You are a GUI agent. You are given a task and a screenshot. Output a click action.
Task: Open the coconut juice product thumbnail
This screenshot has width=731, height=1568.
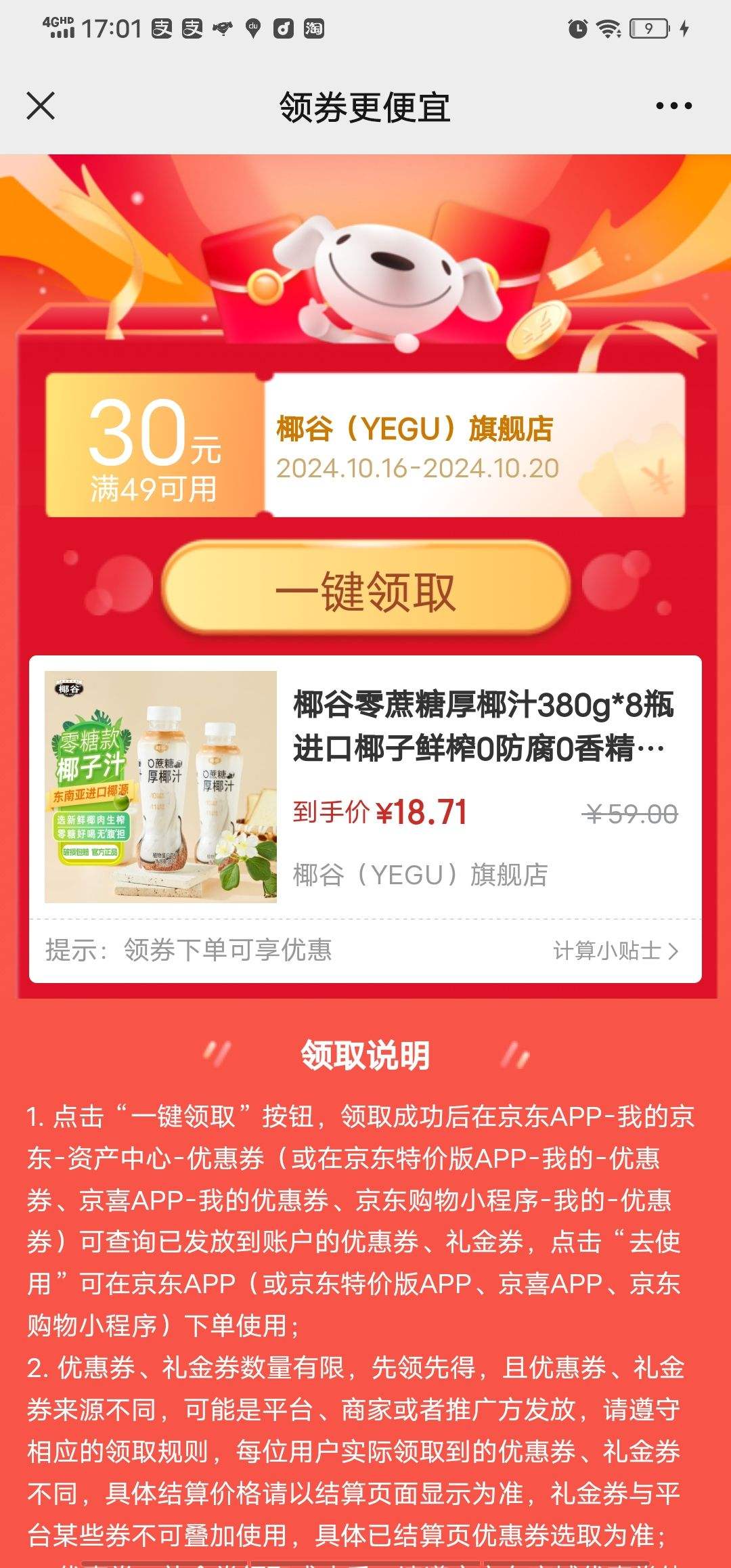pos(159,789)
